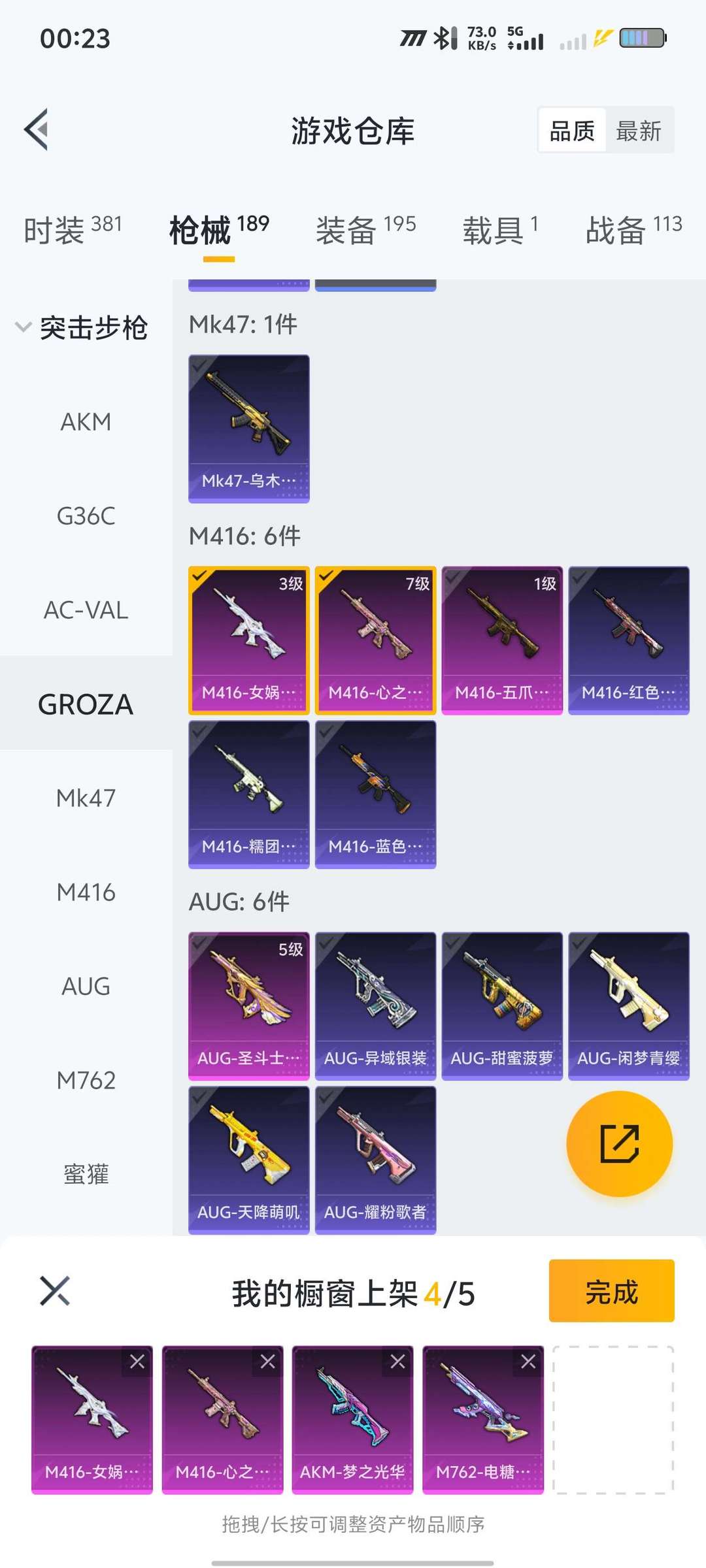This screenshot has height=1568, width=706.
Task: Open the 载具 tab
Action: coord(499,230)
